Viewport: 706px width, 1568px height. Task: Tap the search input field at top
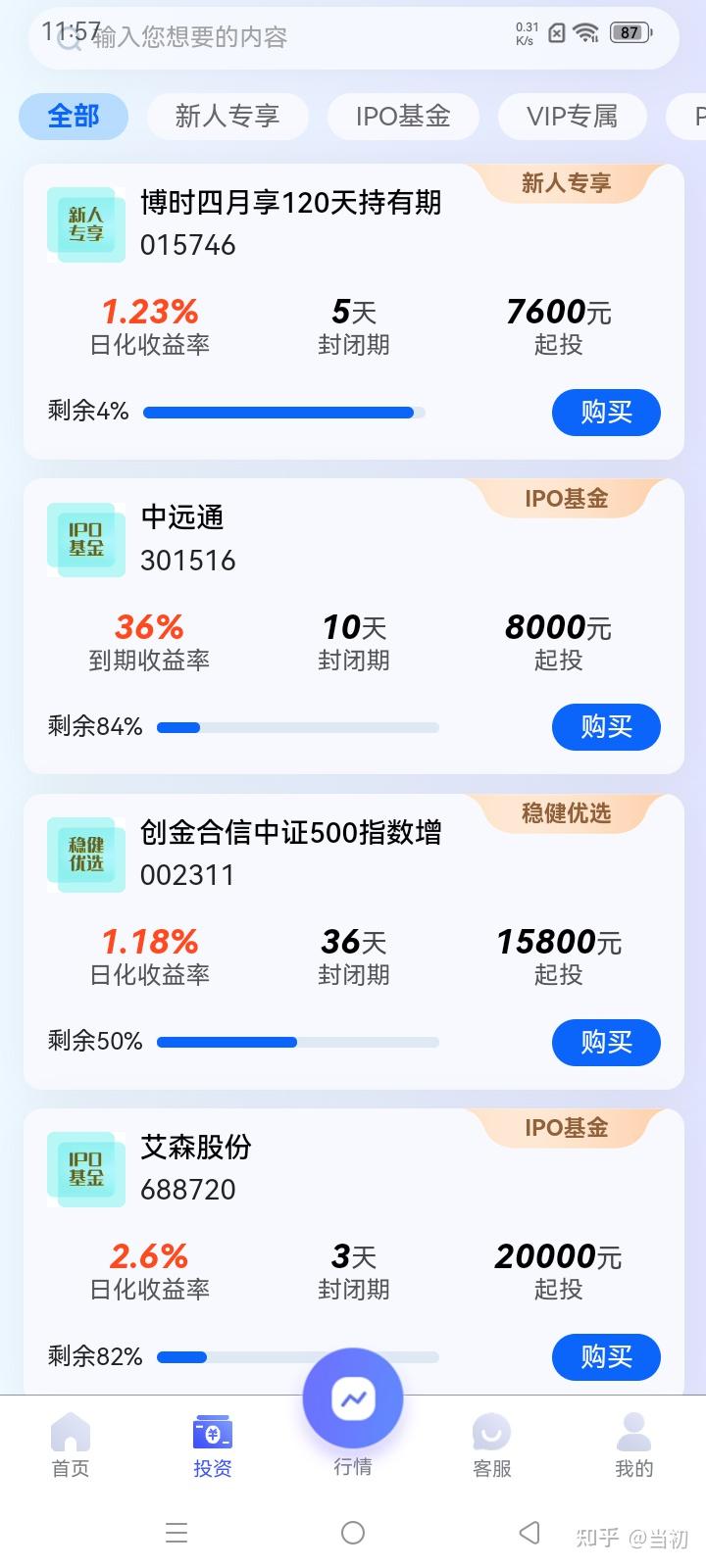click(x=353, y=38)
